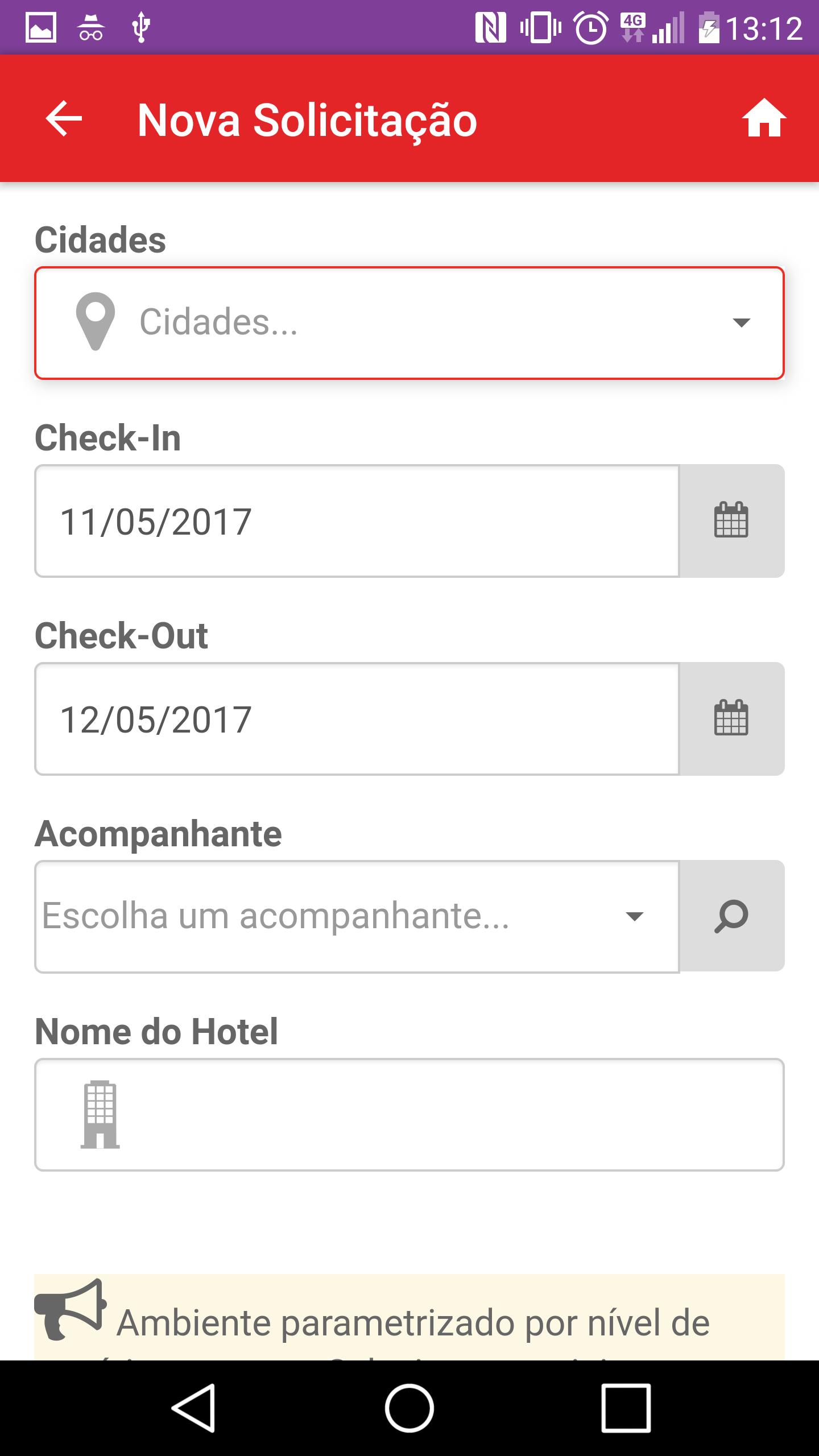Open the home icon in the app bar
This screenshot has width=819, height=1456.
(x=764, y=118)
